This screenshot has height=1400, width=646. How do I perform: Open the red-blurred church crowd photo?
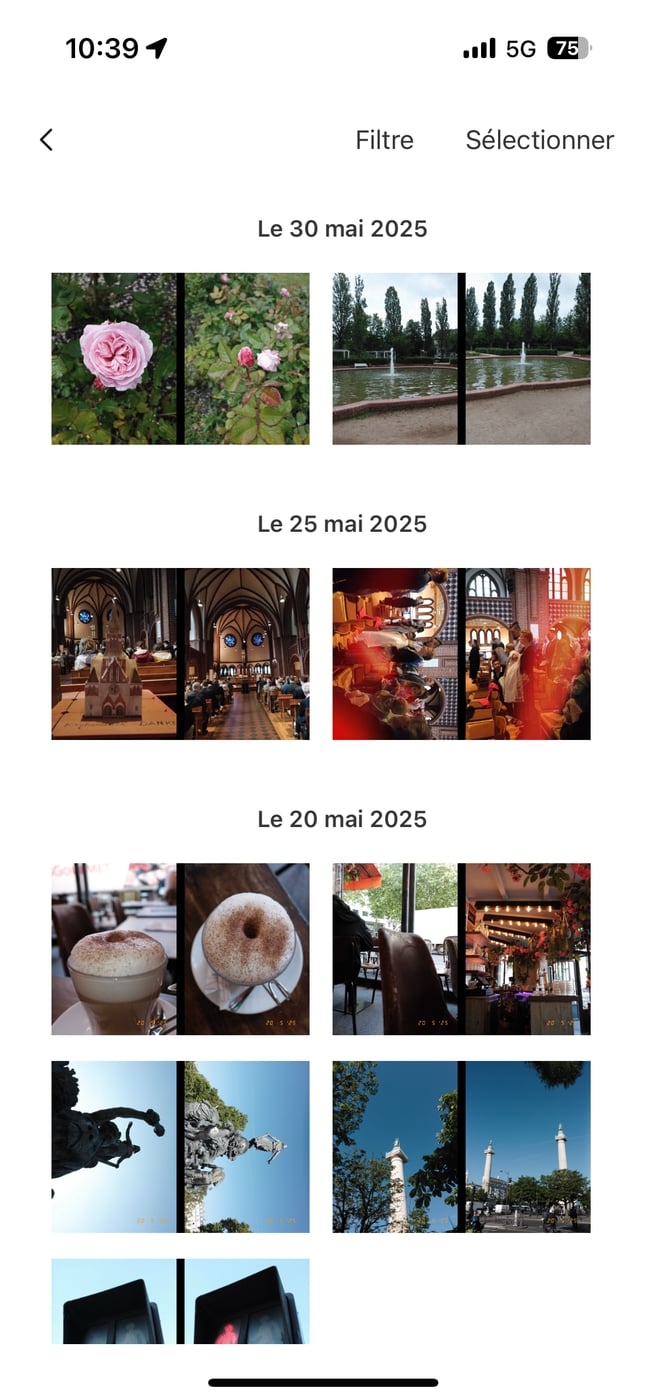coord(462,654)
